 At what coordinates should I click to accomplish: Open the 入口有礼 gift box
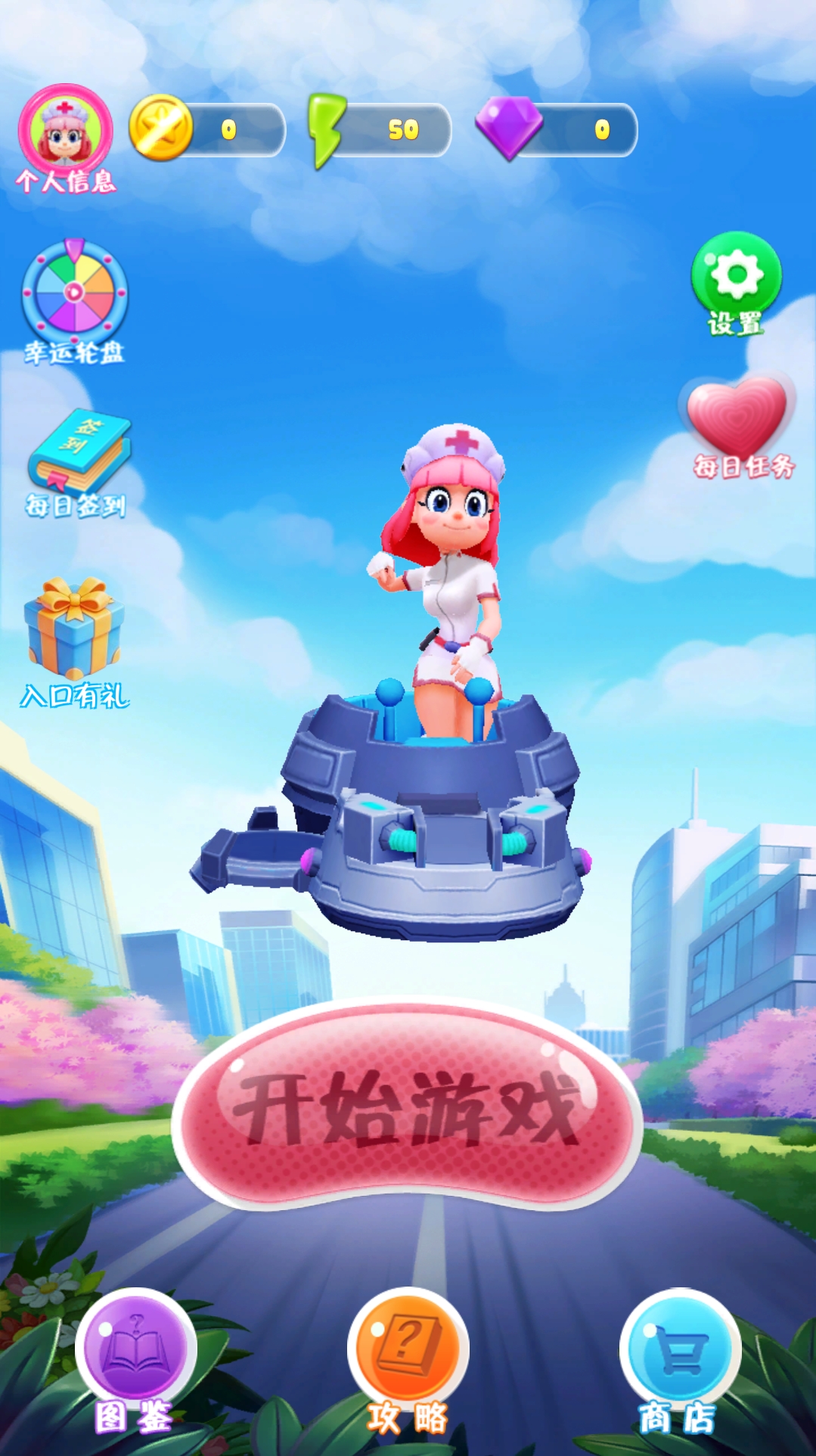[x=74, y=628]
